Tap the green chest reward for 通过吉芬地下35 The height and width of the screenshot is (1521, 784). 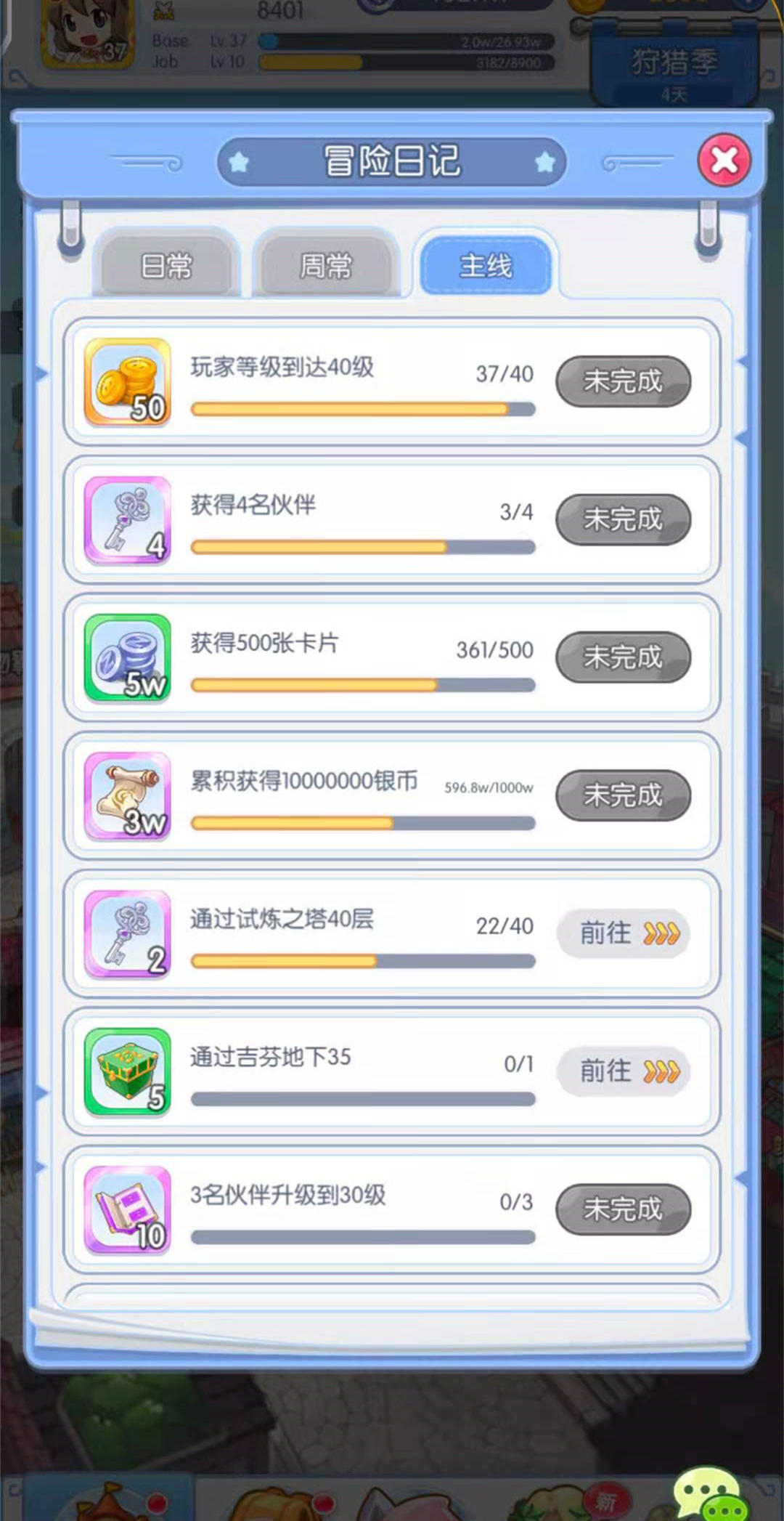(x=128, y=1072)
